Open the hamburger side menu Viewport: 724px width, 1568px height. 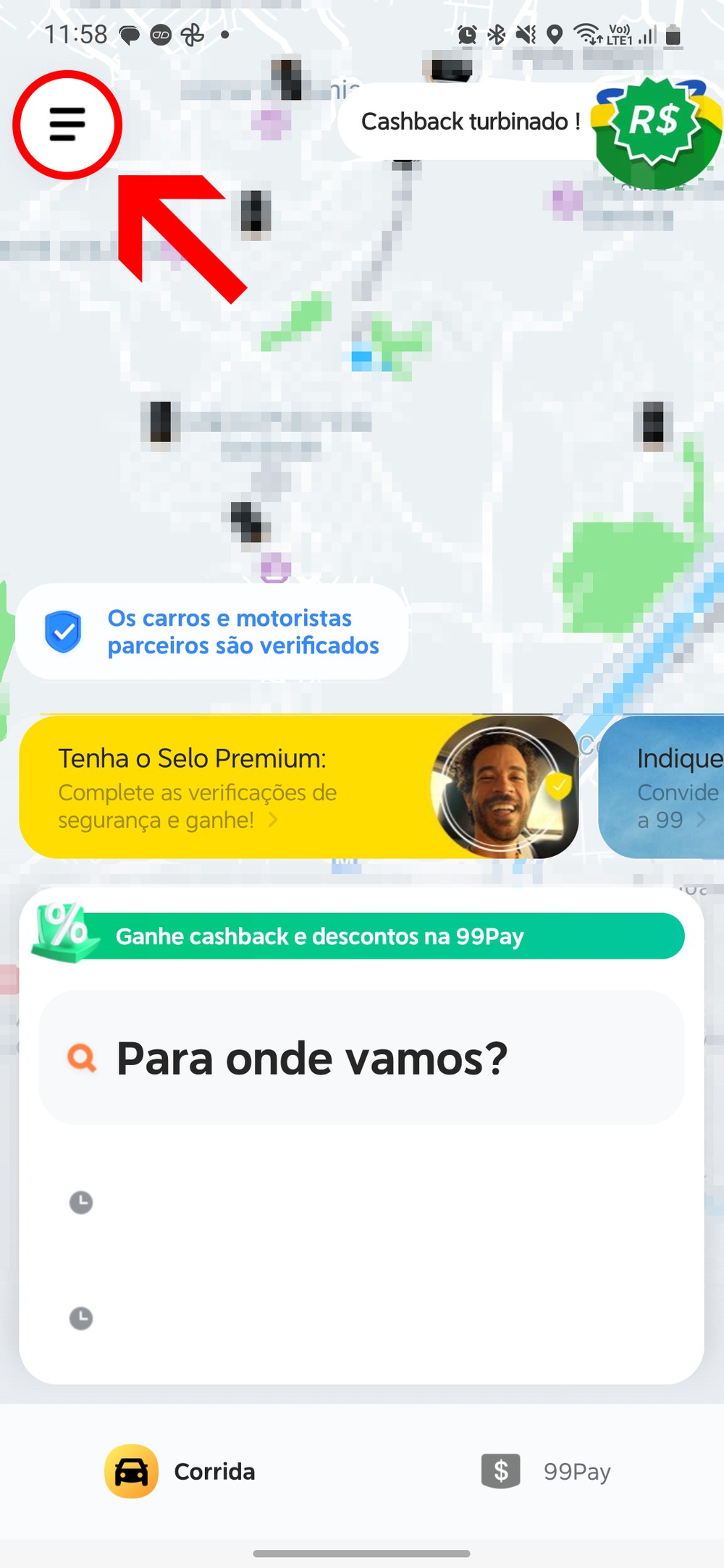click(67, 124)
